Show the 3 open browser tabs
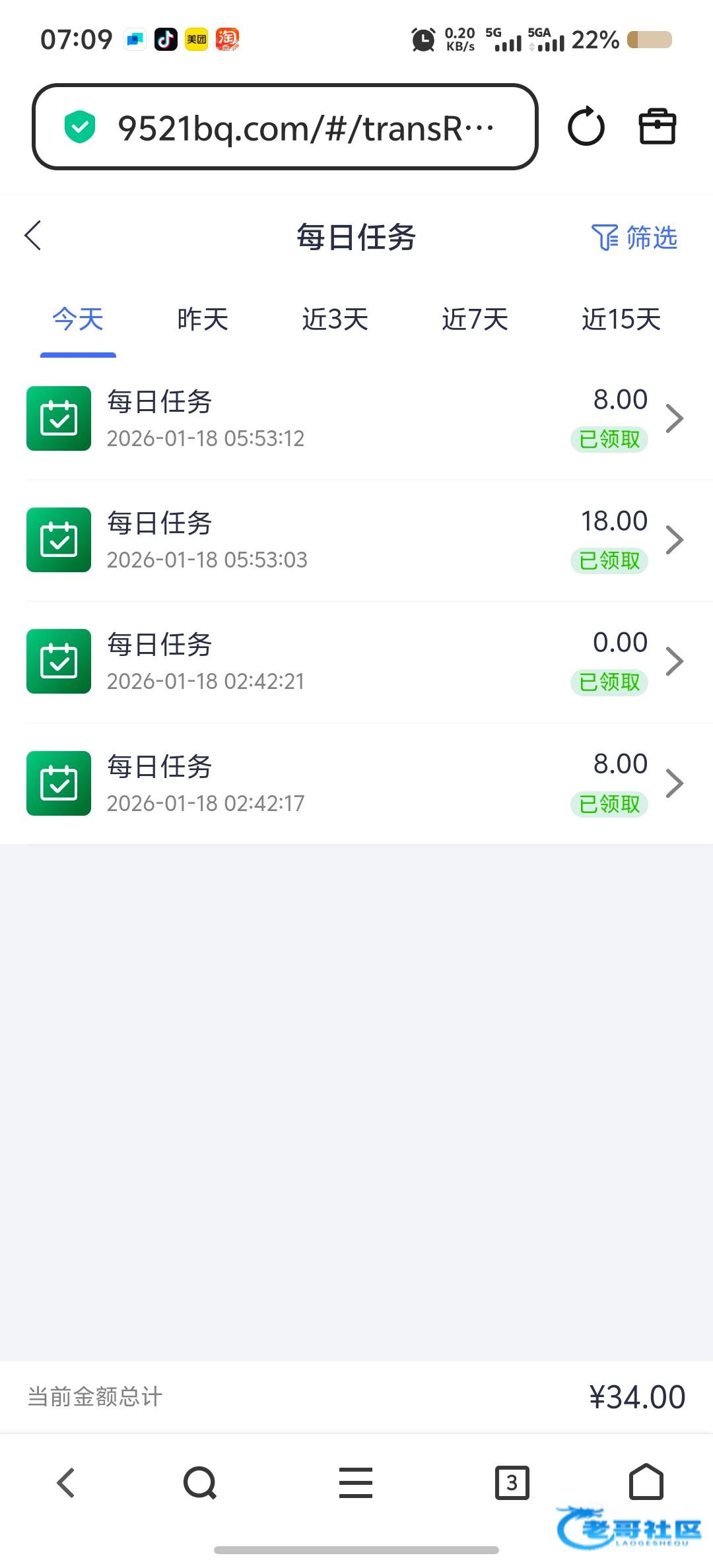 click(x=512, y=1483)
